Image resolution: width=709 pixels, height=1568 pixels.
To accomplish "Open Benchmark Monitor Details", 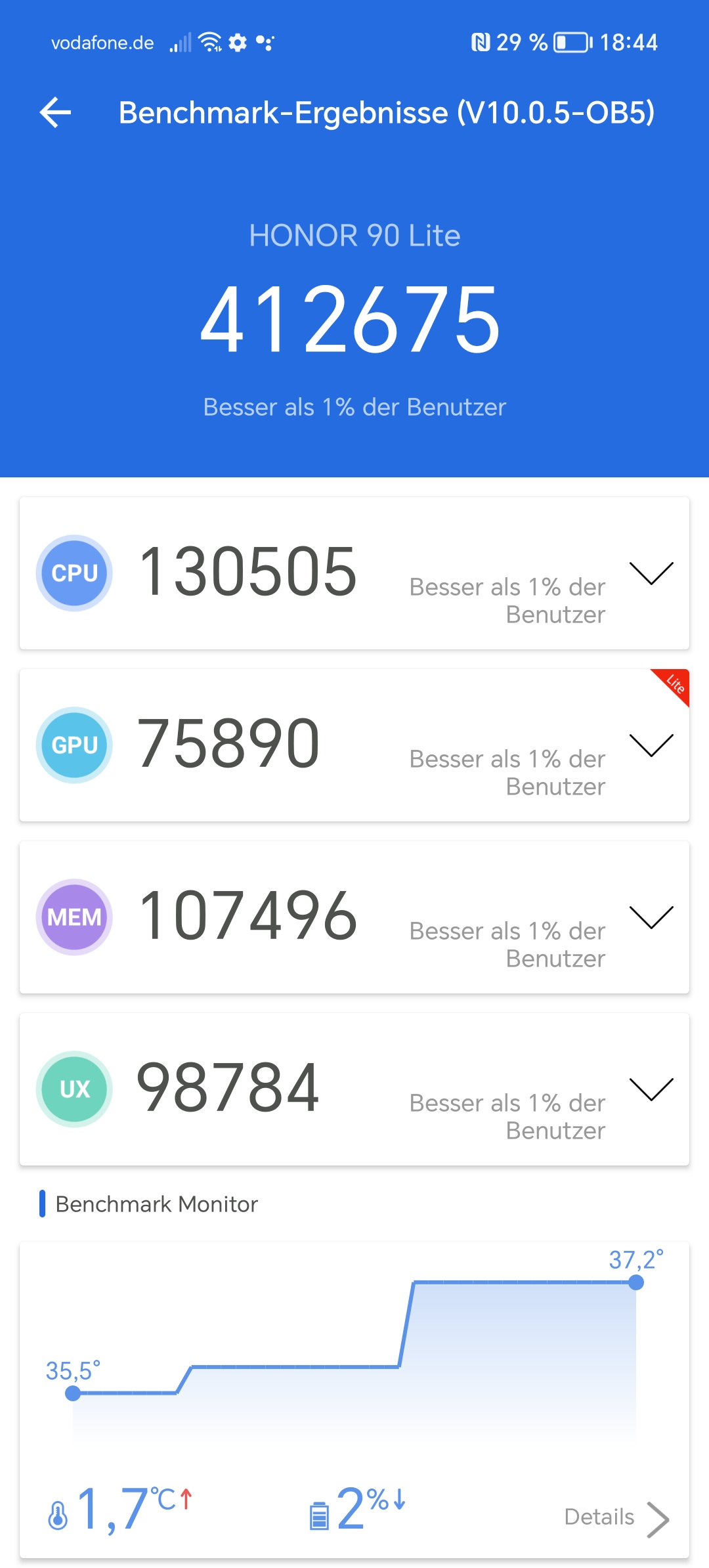I will pos(616,1517).
